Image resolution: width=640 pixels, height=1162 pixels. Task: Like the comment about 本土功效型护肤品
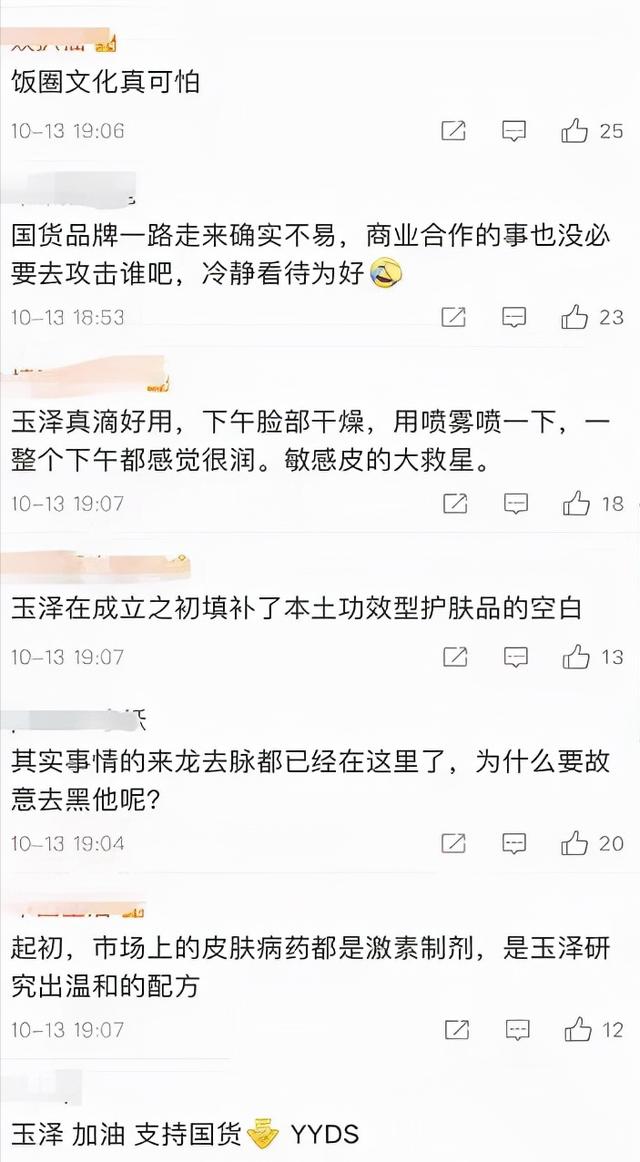[576, 657]
